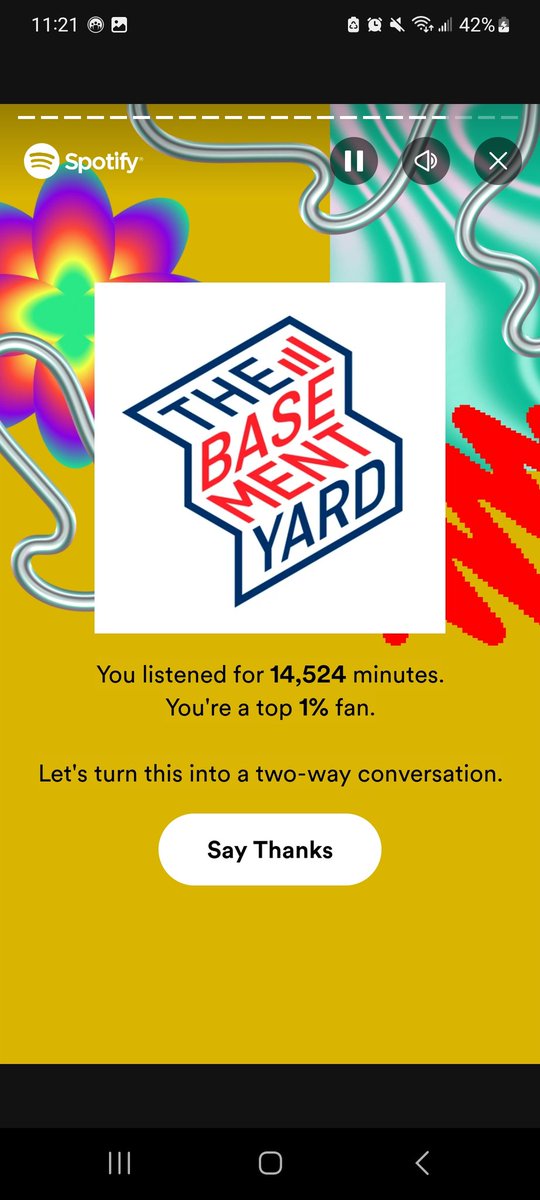Go to the home screen
Image resolution: width=540 pixels, height=1200 pixels.
270,1162
